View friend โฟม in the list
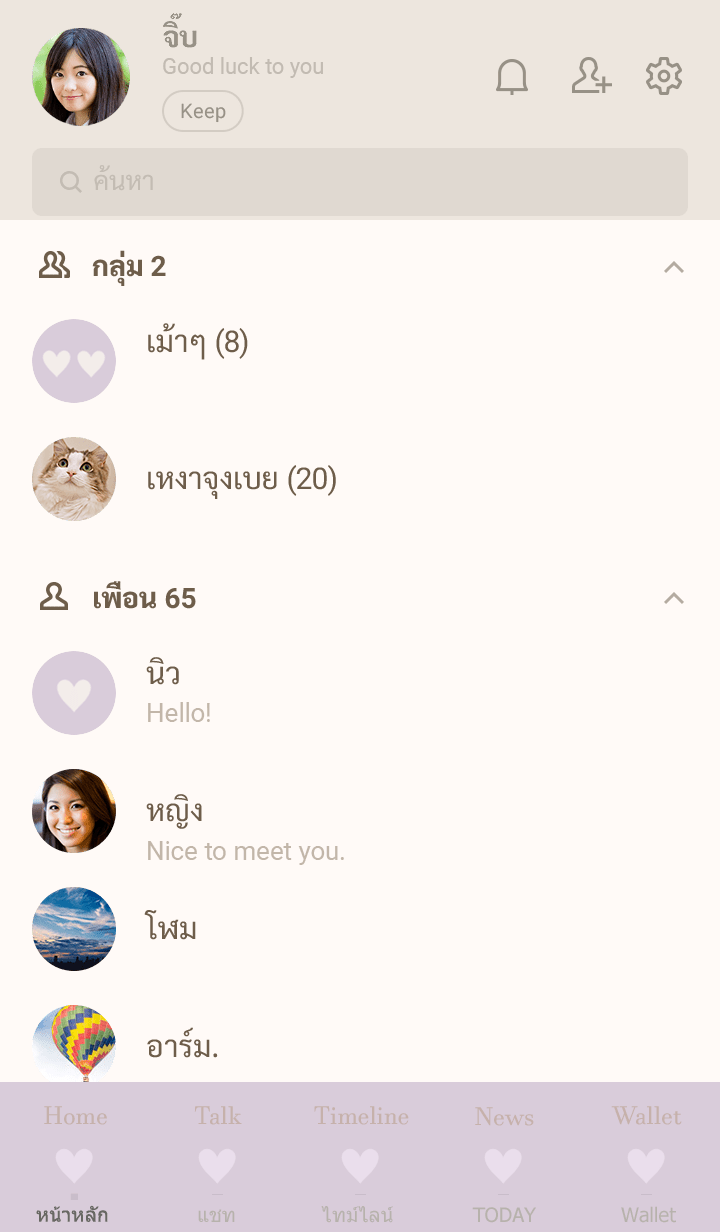The height and width of the screenshot is (1232, 720). click(171, 929)
